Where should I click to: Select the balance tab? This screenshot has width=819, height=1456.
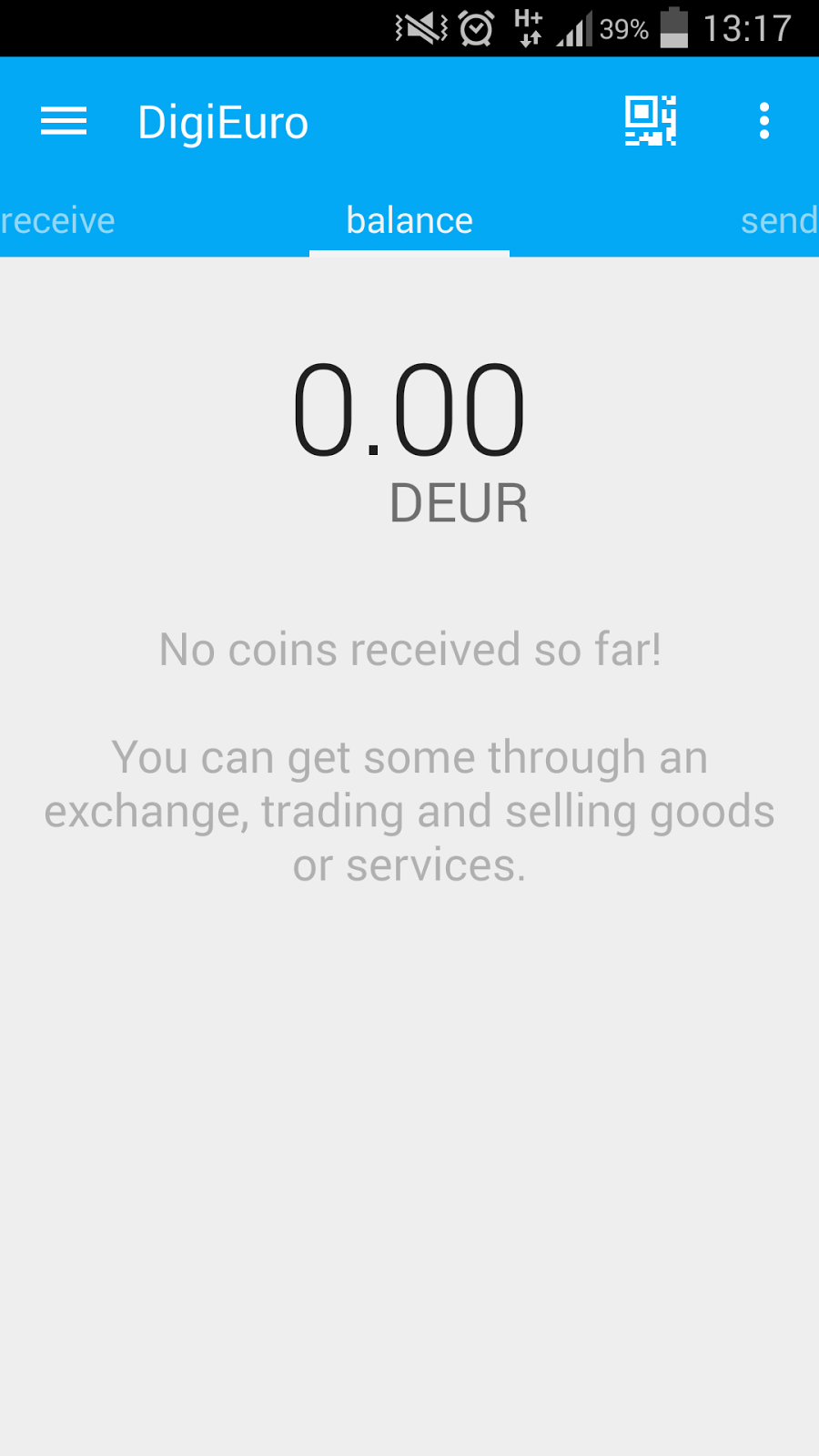pyautogui.click(x=409, y=221)
